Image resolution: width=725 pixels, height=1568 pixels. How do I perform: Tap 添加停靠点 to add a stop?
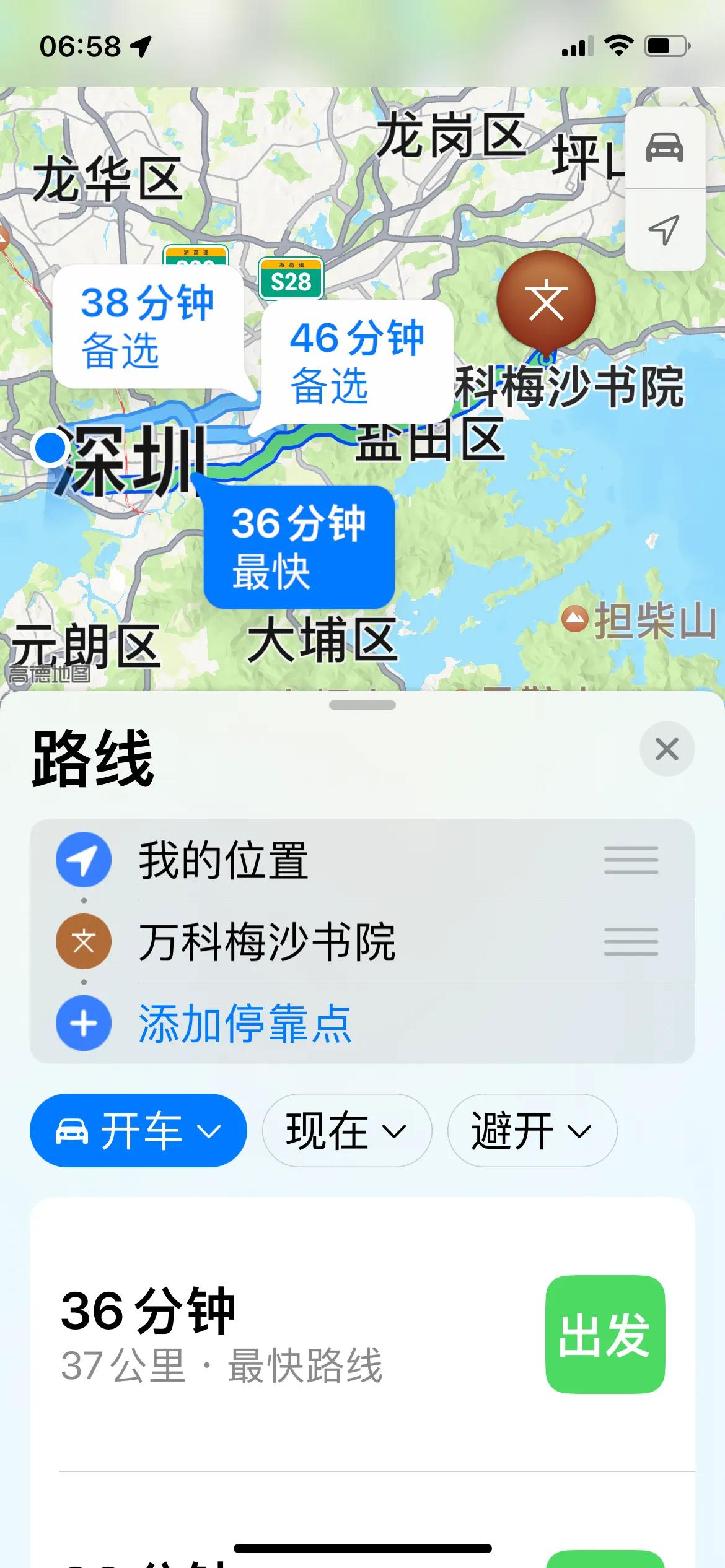pos(244,1024)
